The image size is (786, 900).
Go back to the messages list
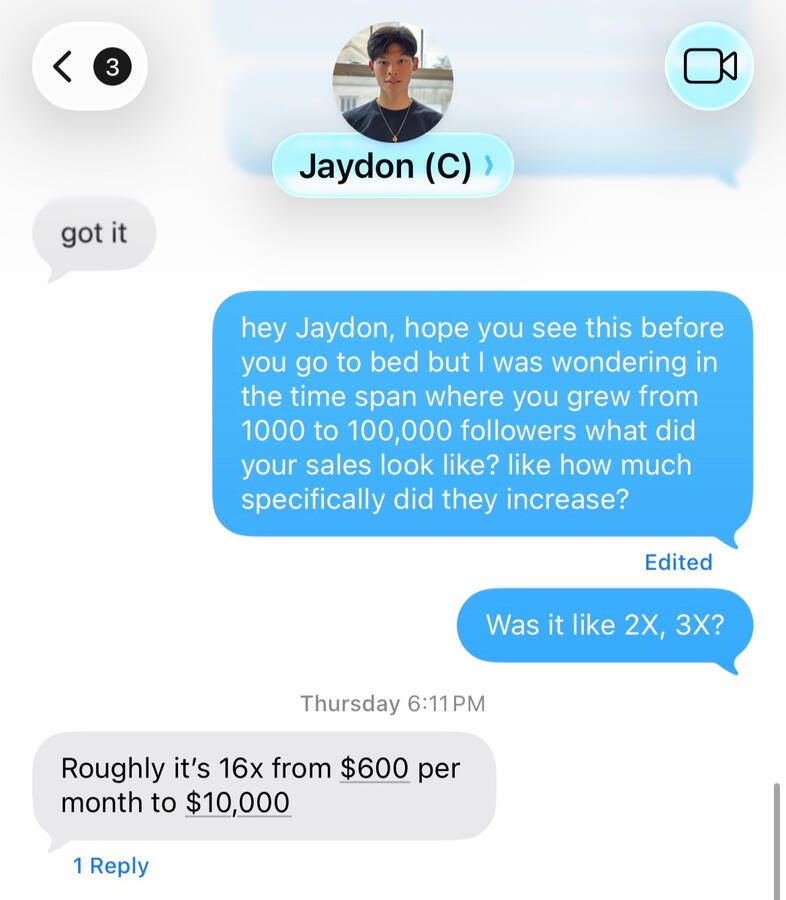(88, 67)
